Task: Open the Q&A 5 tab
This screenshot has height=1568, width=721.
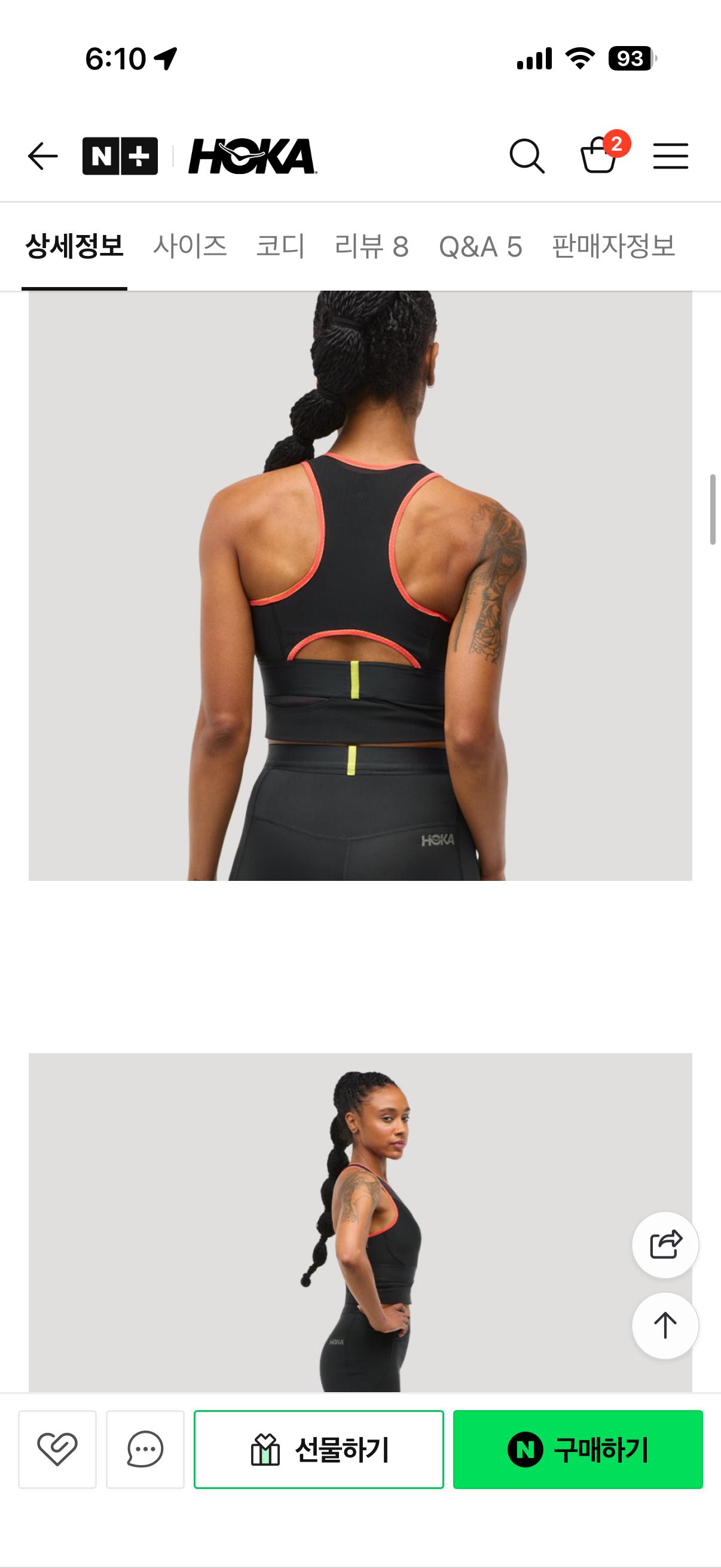Action: (x=481, y=246)
